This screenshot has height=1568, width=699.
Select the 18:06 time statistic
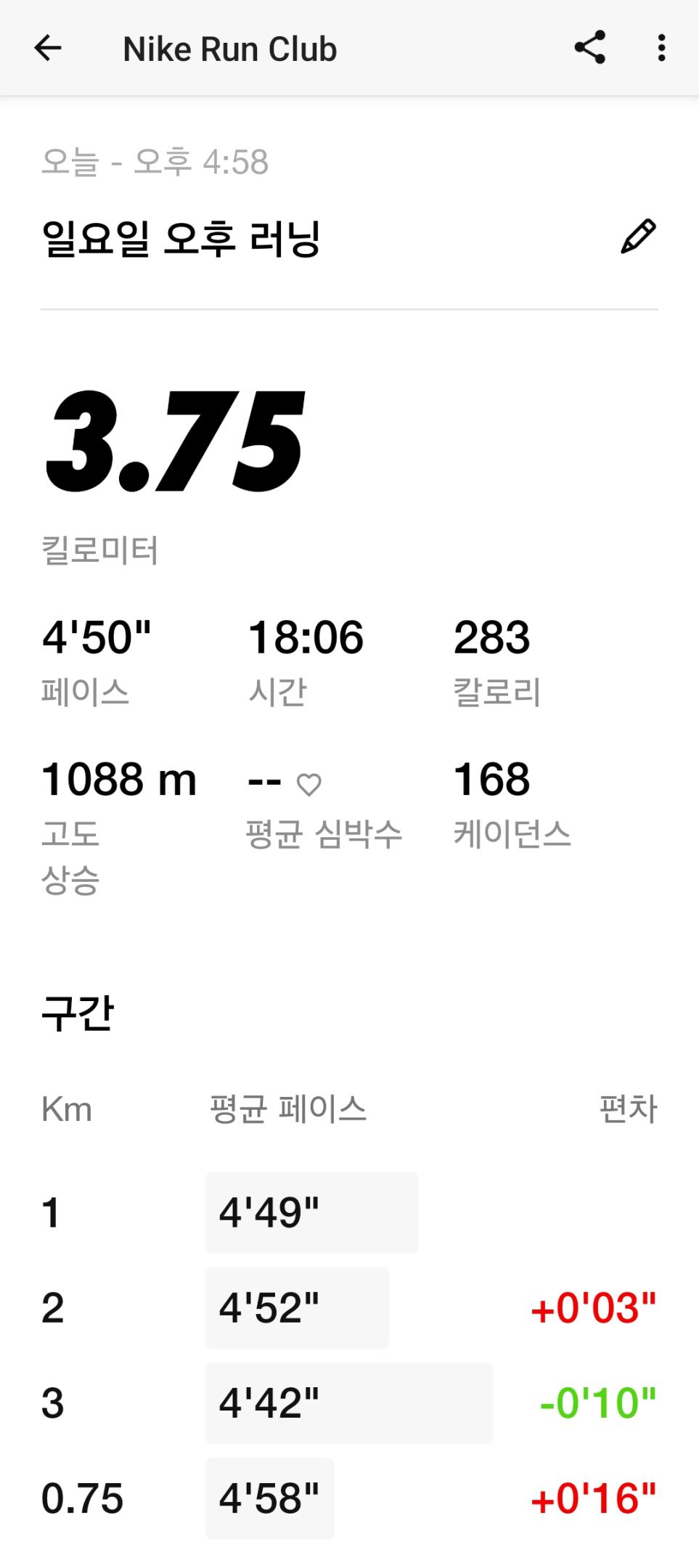[306, 639]
